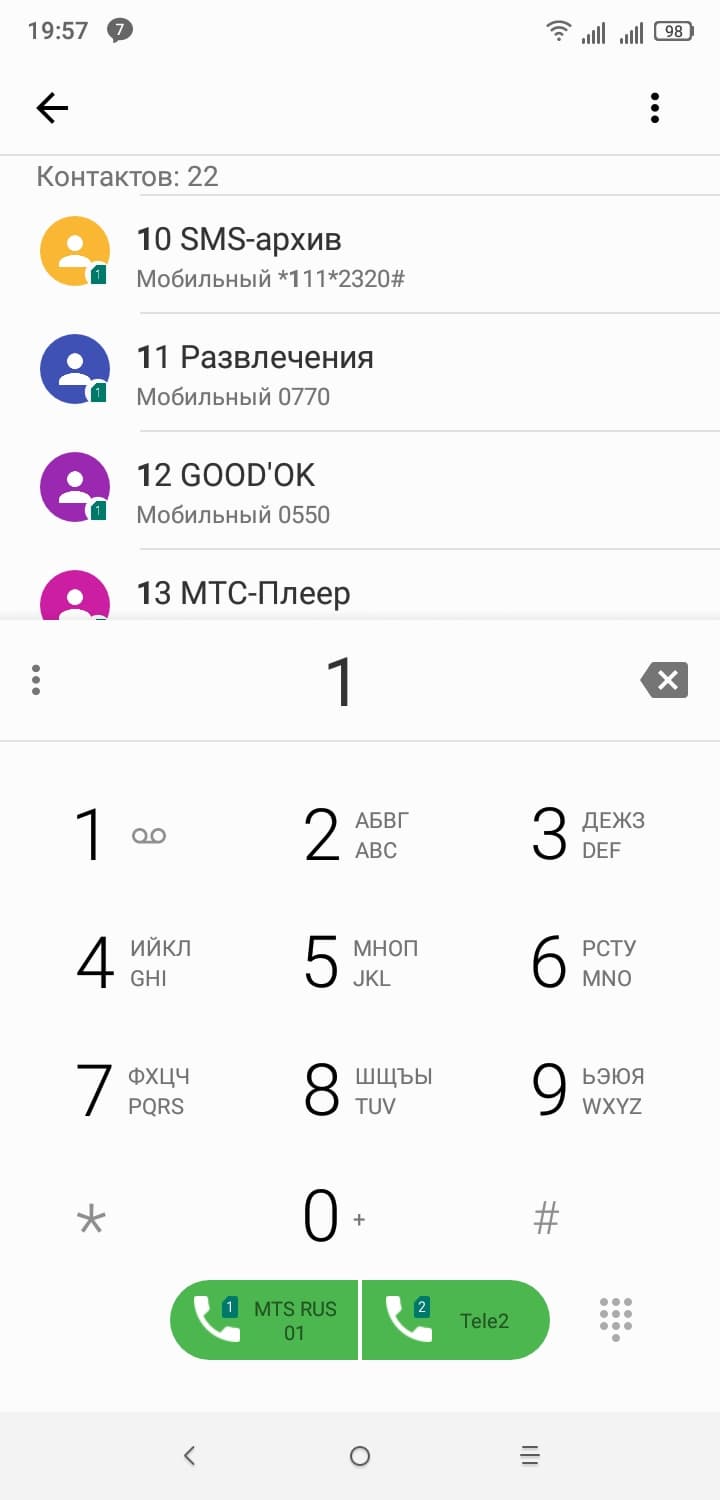Open dialpad options menu beside number
This screenshot has height=1500, width=720.
pos(36,680)
